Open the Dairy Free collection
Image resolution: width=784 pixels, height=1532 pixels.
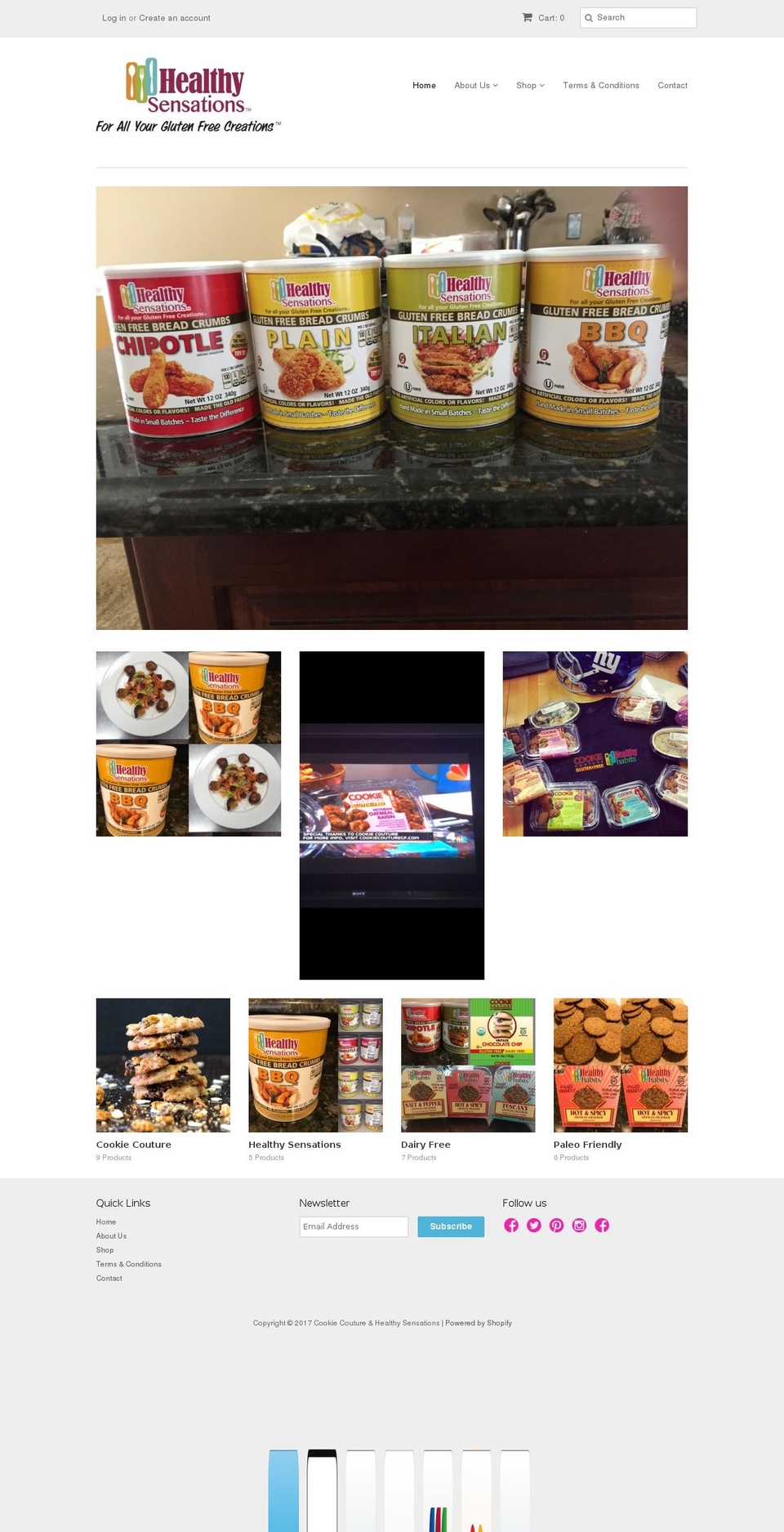425,1144
